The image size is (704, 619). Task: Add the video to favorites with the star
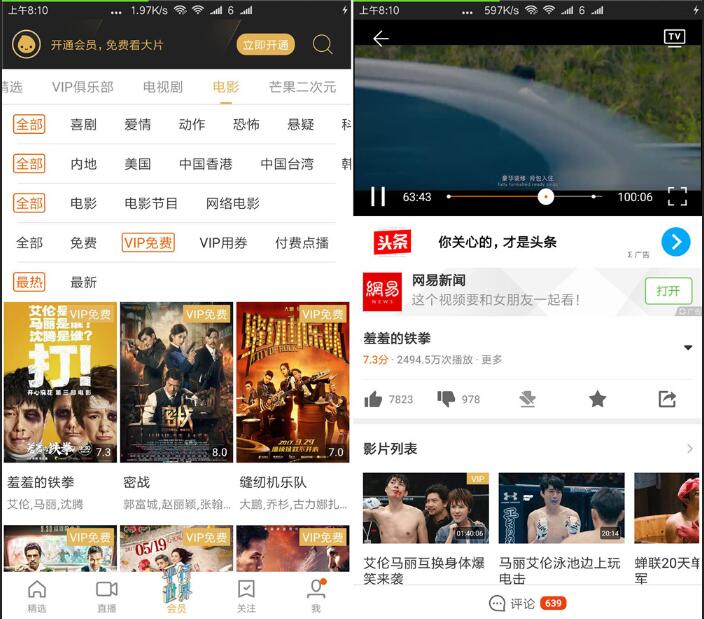[x=597, y=399]
